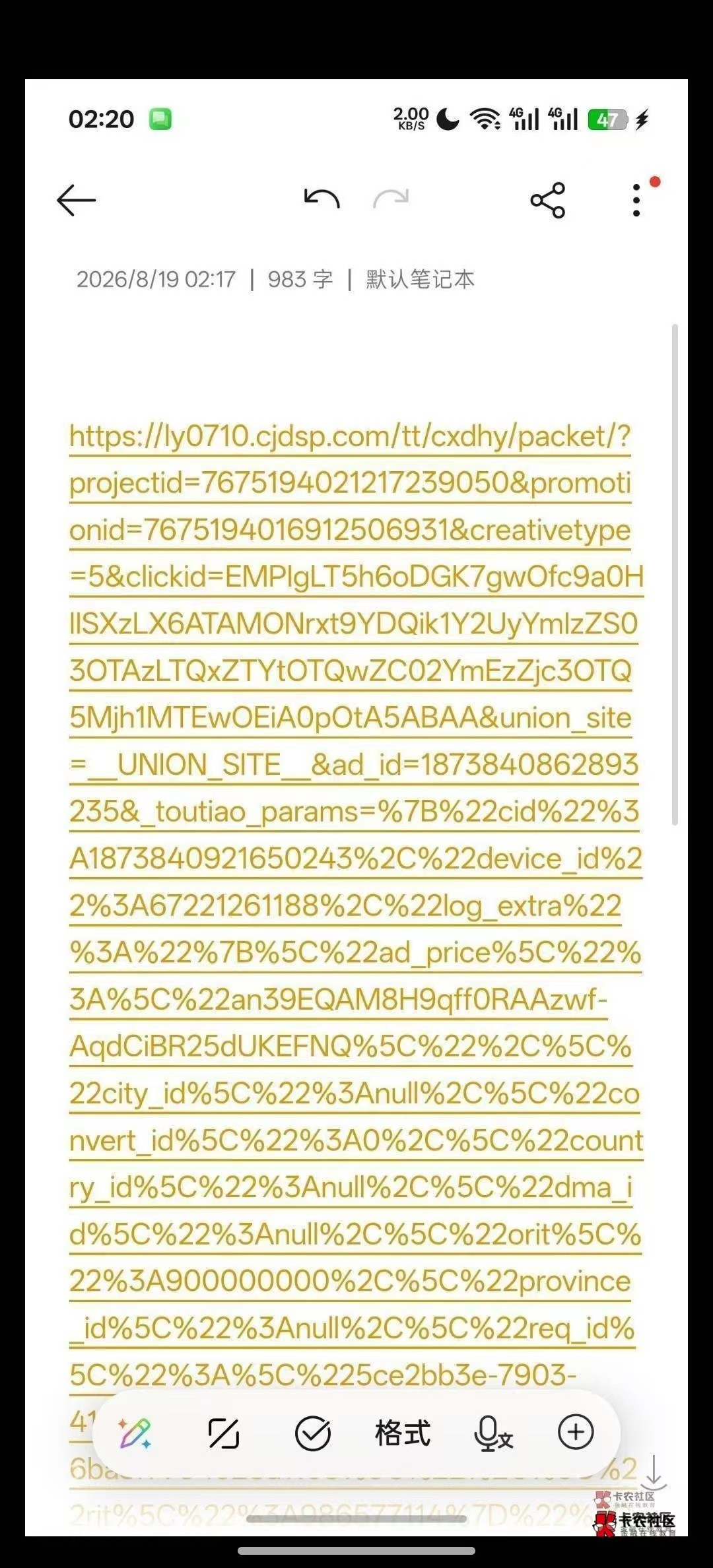This screenshot has height=1568, width=713.
Task: Open the 默认笔记本 notebook label
Action: click(x=421, y=279)
